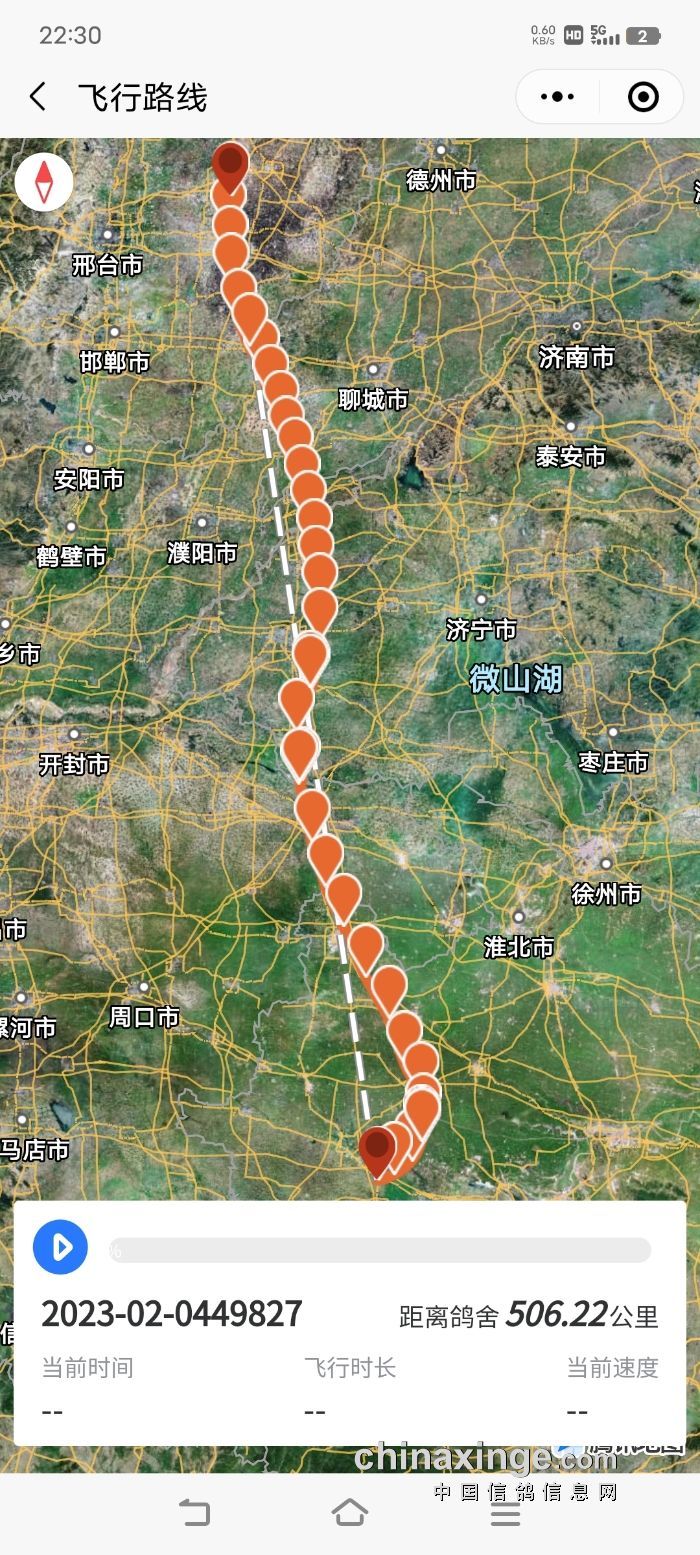This screenshot has height=1555, width=700.
Task: Jump to a point on the playback progress bar
Action: click(x=380, y=1250)
